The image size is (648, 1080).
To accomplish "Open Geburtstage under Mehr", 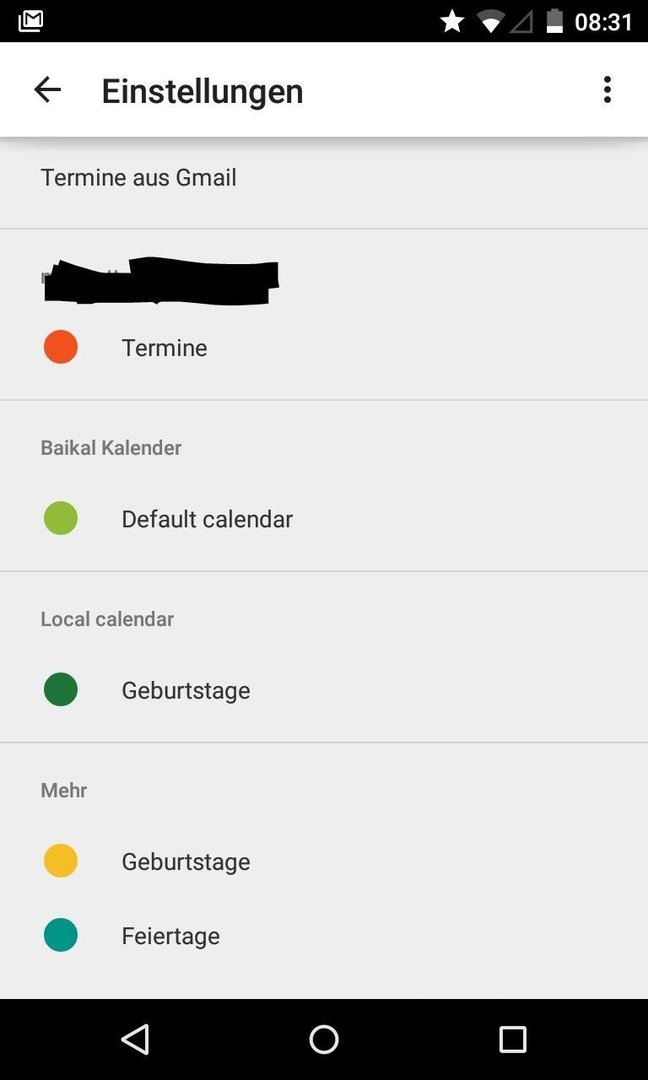I will coord(324,862).
